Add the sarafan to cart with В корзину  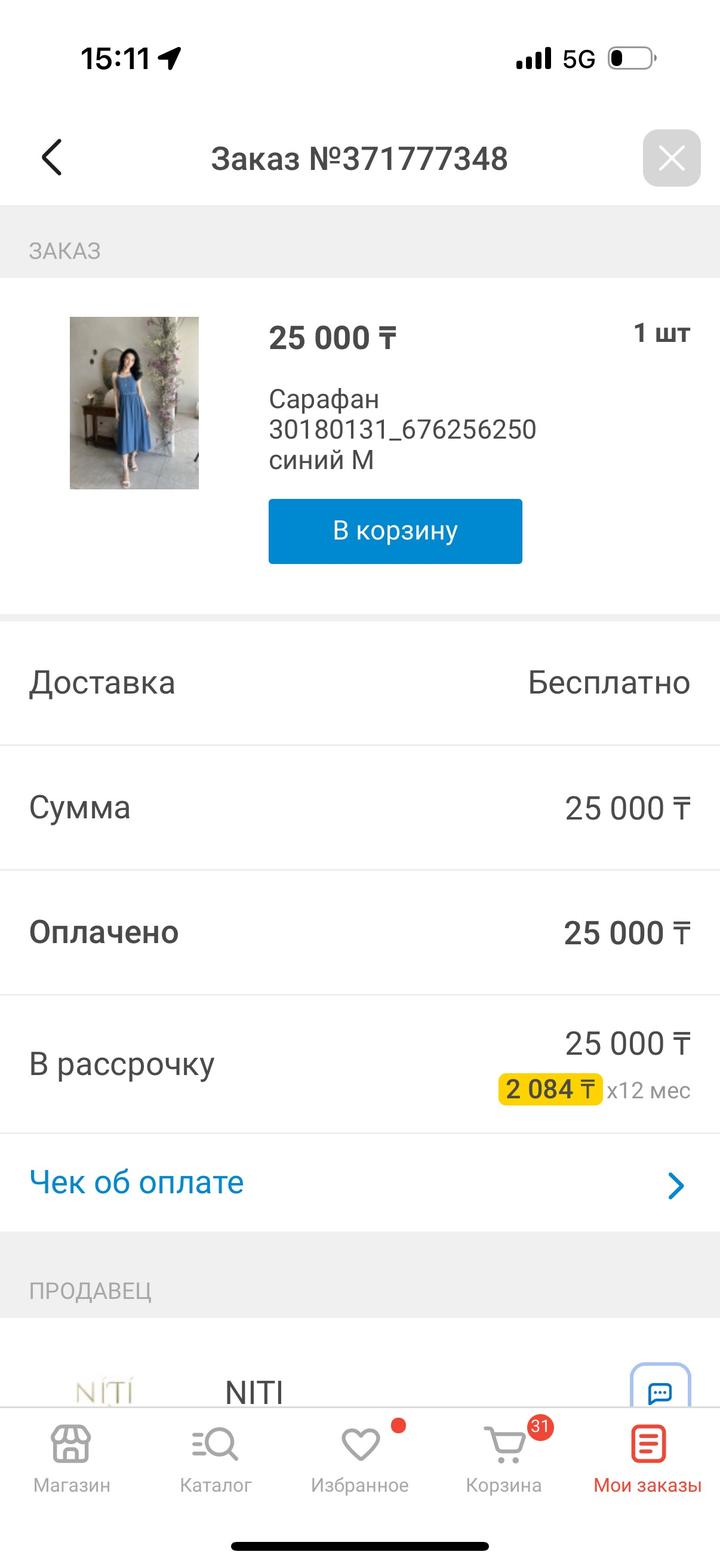(x=395, y=531)
